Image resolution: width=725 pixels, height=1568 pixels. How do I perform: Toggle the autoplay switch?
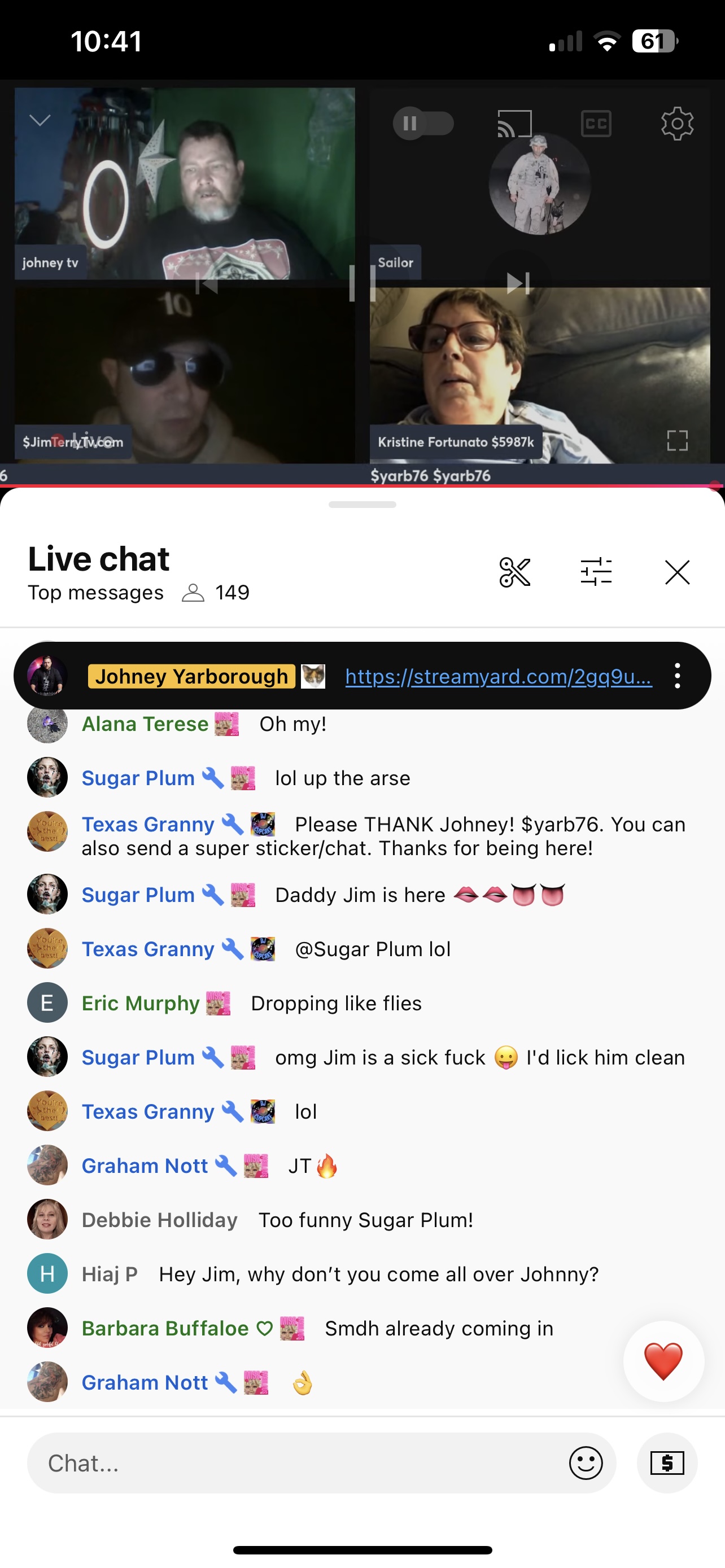click(423, 124)
